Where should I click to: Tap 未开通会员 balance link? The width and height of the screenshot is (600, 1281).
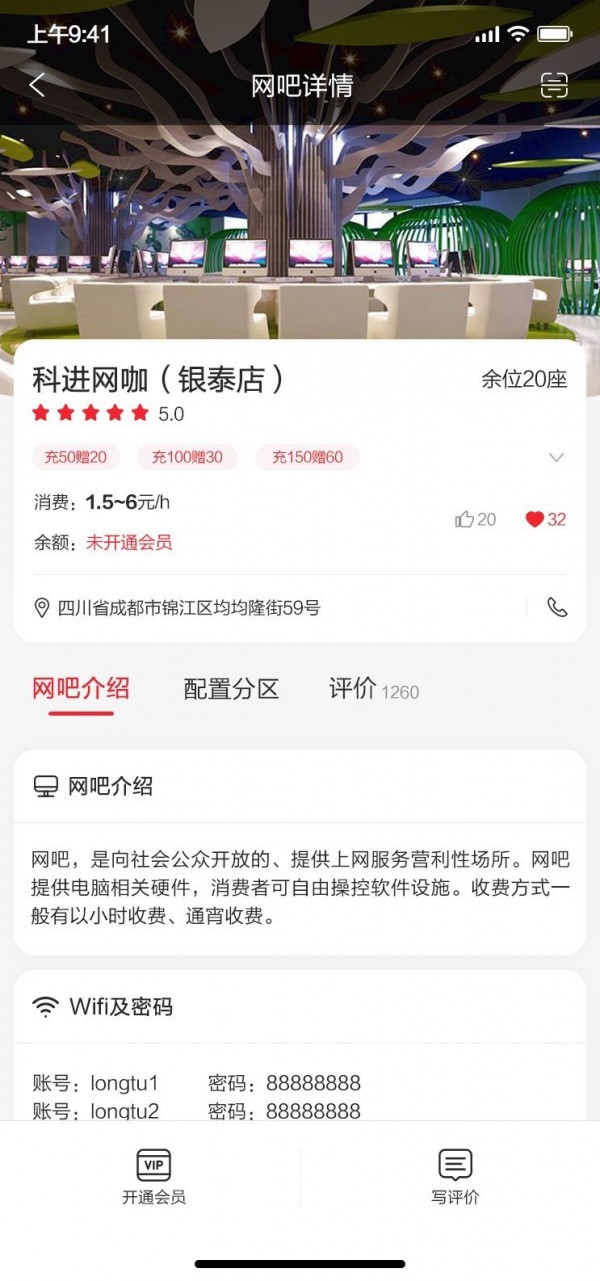pyautogui.click(x=129, y=543)
